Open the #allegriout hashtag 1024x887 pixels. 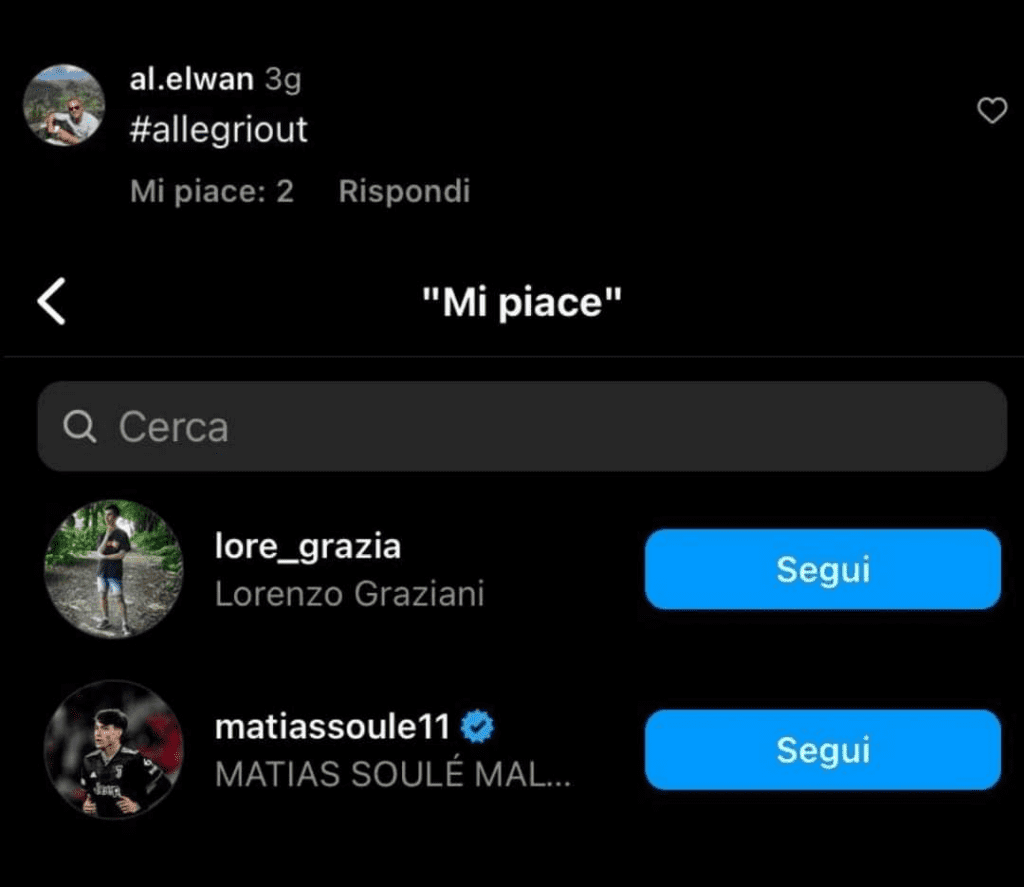[x=219, y=130]
